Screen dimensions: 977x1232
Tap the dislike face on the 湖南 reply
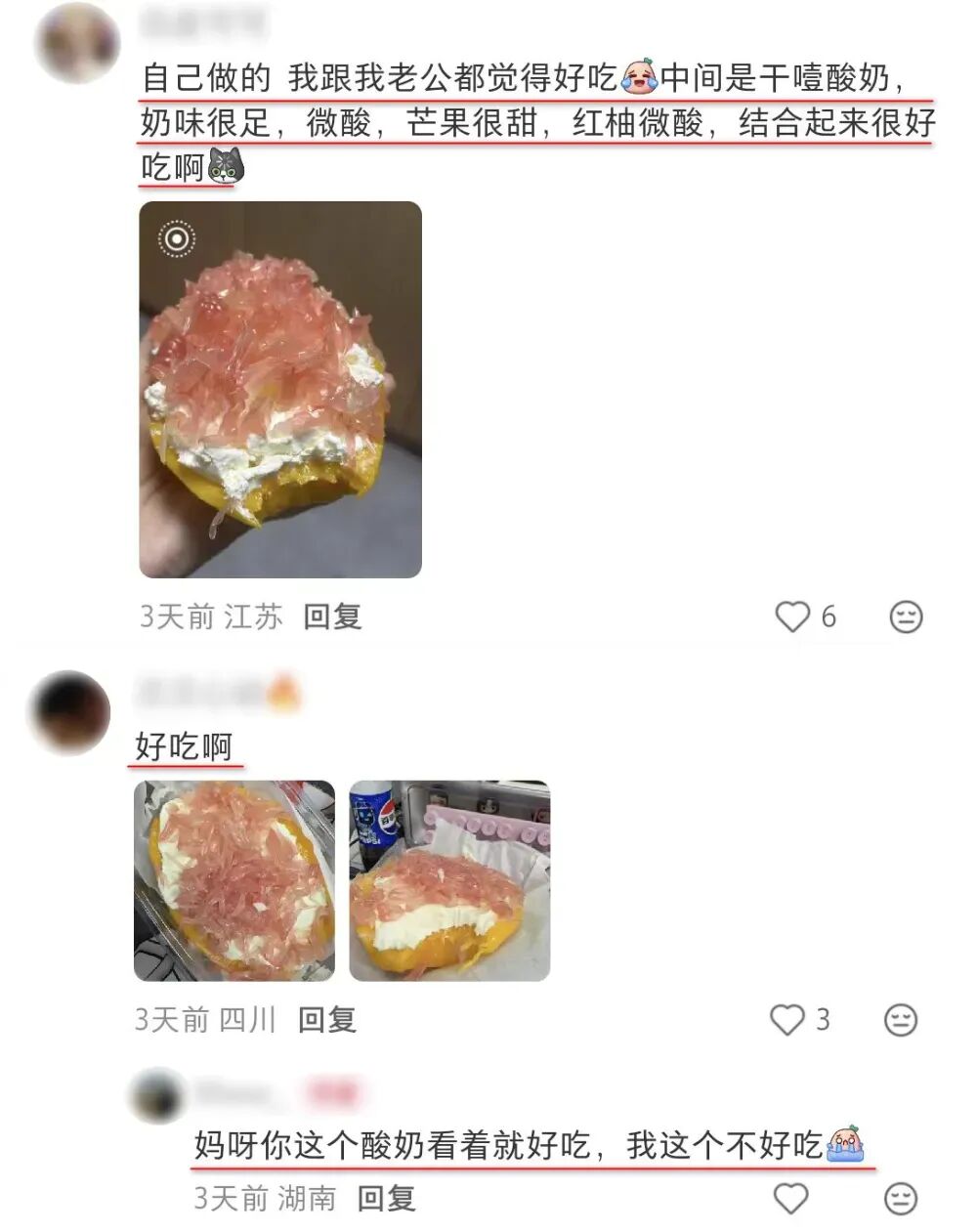pos(901,1198)
